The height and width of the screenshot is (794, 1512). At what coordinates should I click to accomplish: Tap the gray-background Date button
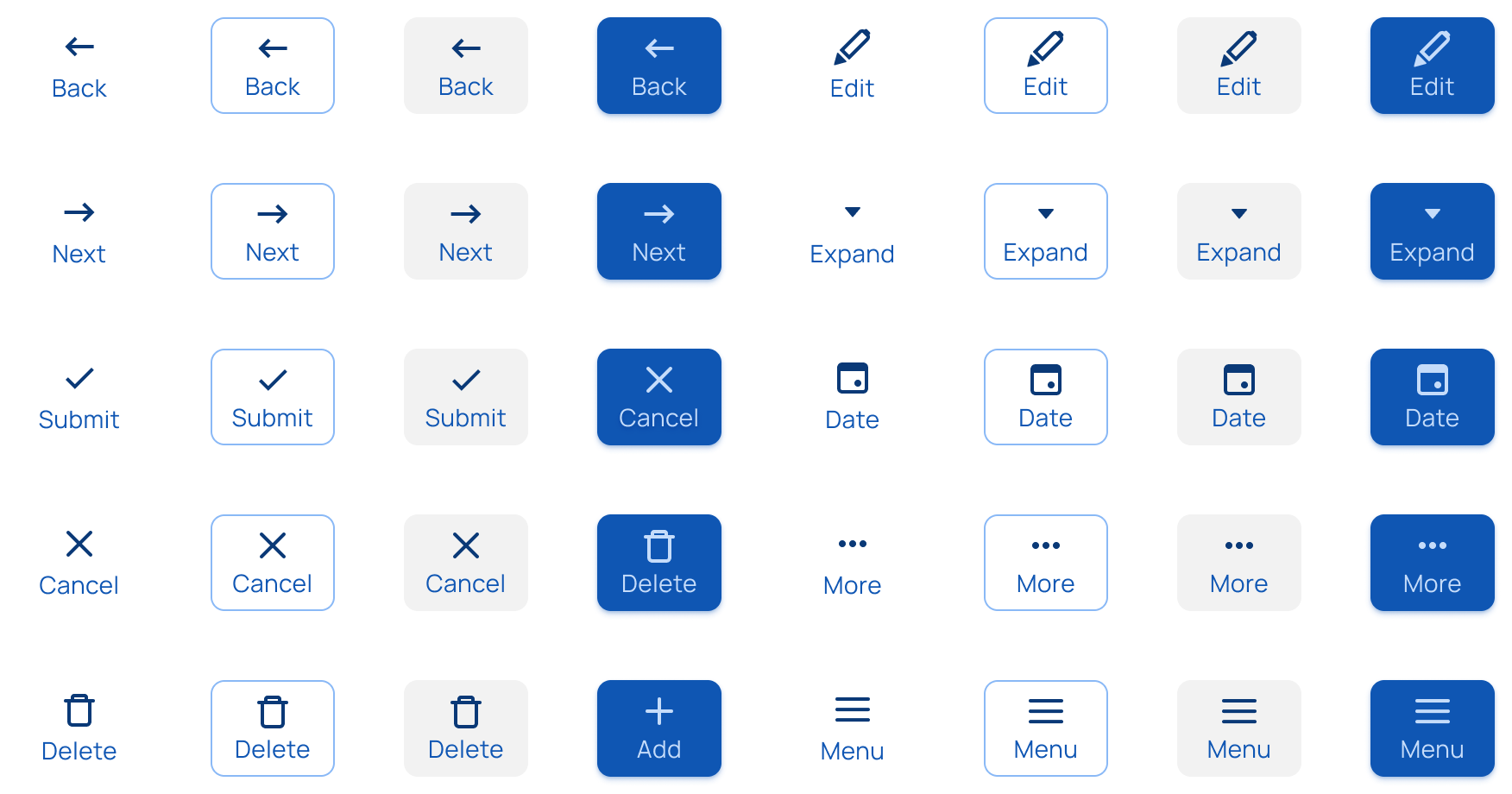pos(1238,397)
